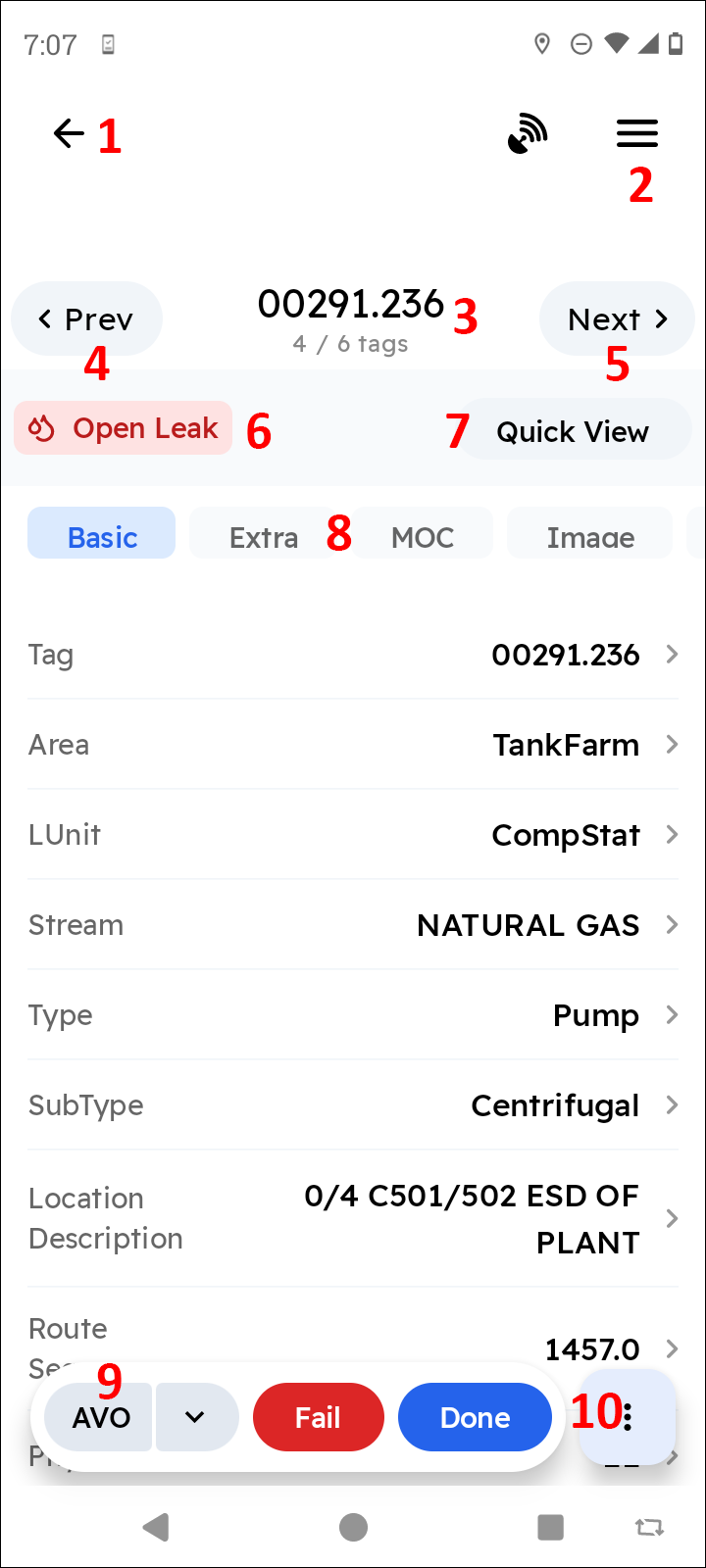Switch to the Extra tab
The width and height of the screenshot is (706, 1568).
[264, 537]
